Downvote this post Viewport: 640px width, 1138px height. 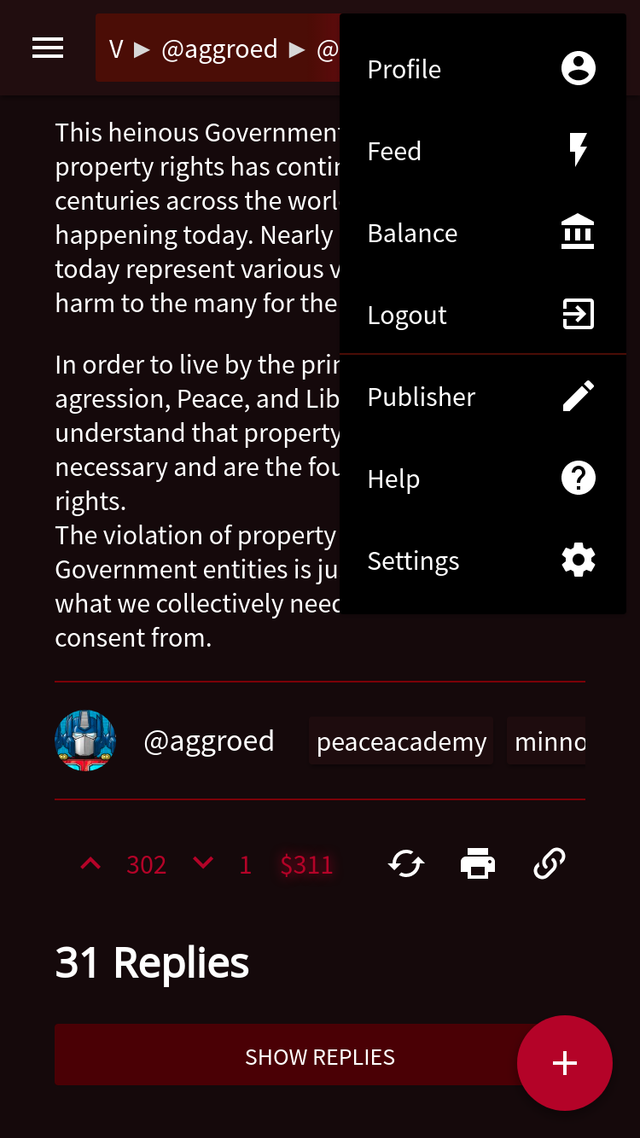click(203, 864)
